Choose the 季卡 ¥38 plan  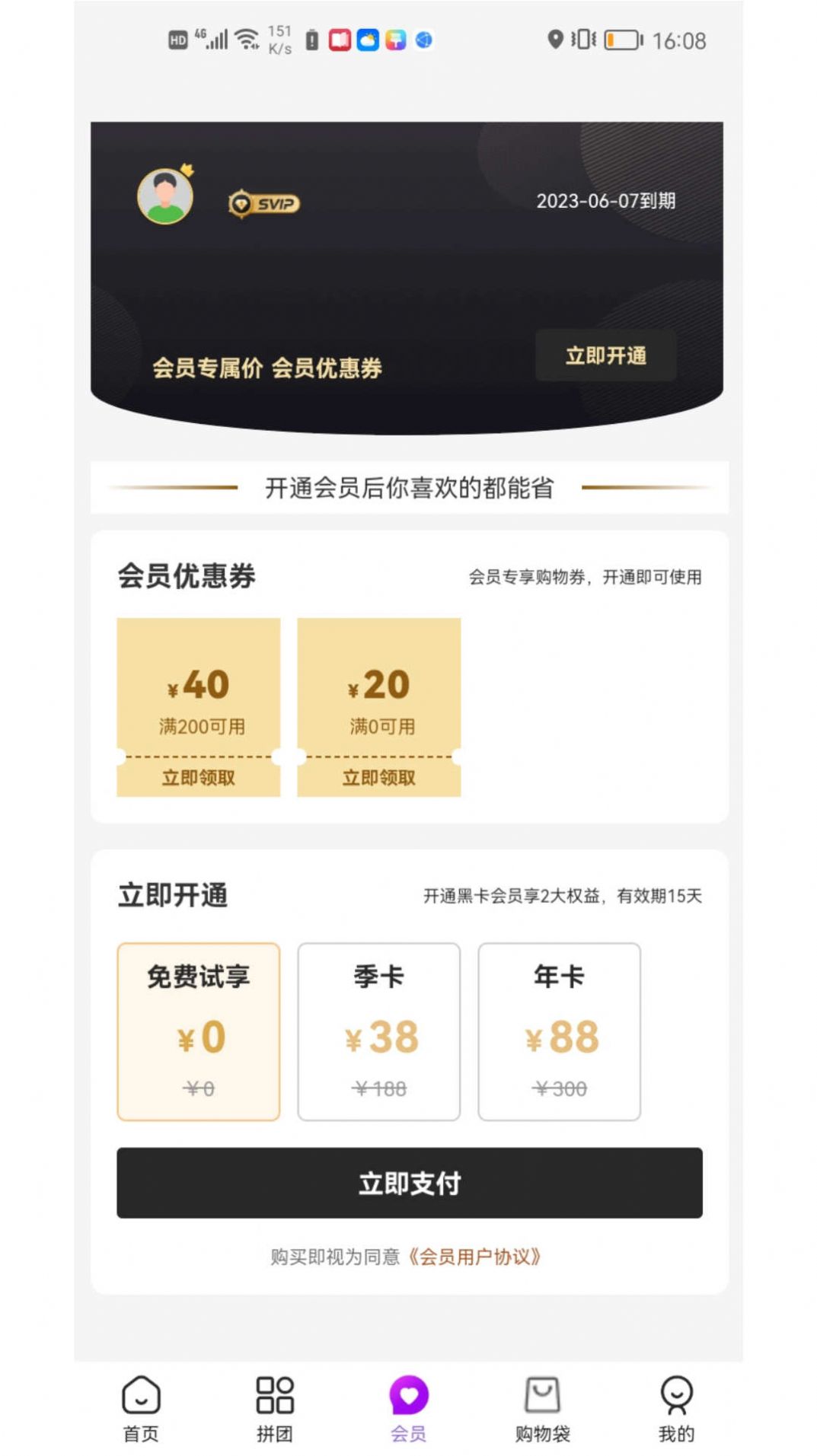pos(378,1031)
